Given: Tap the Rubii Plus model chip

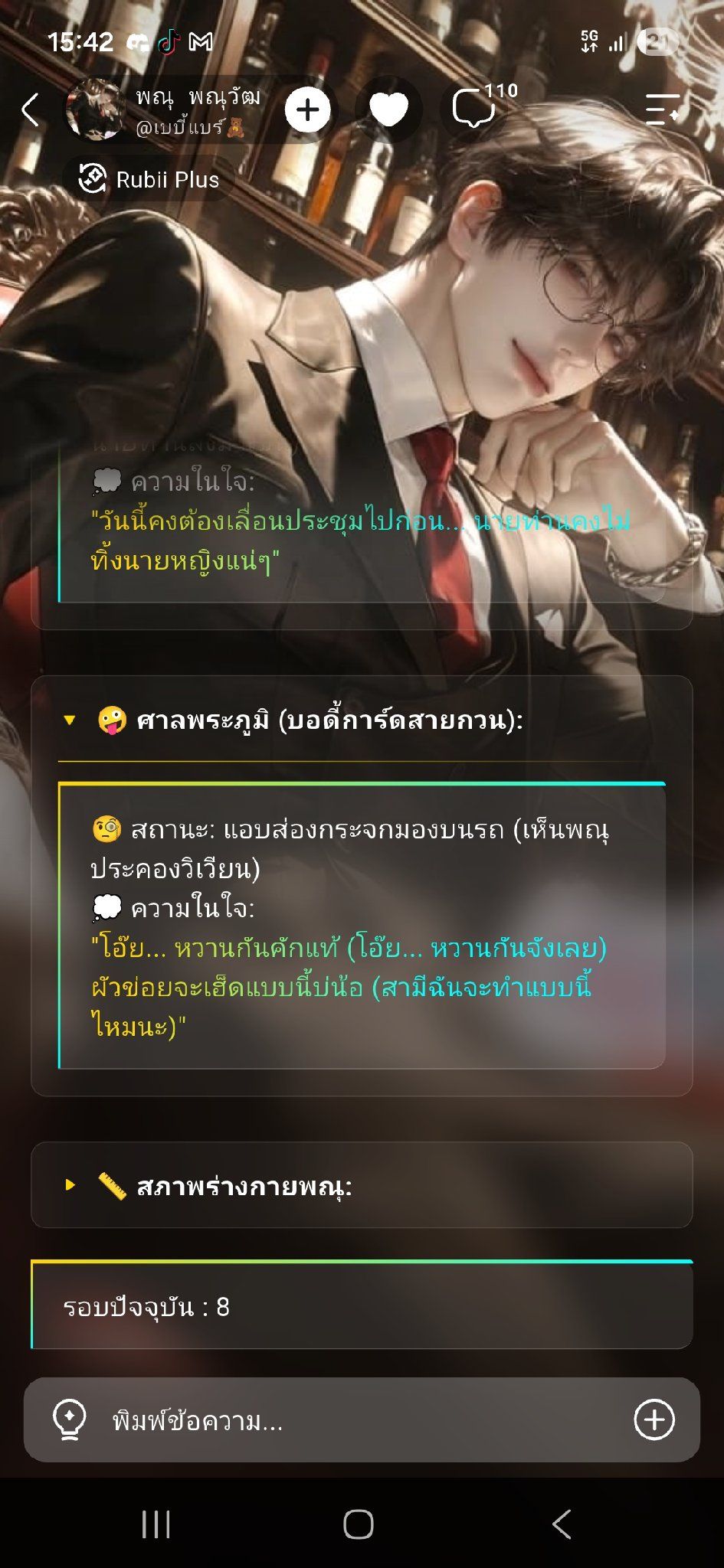Looking at the screenshot, I should pyautogui.click(x=149, y=179).
